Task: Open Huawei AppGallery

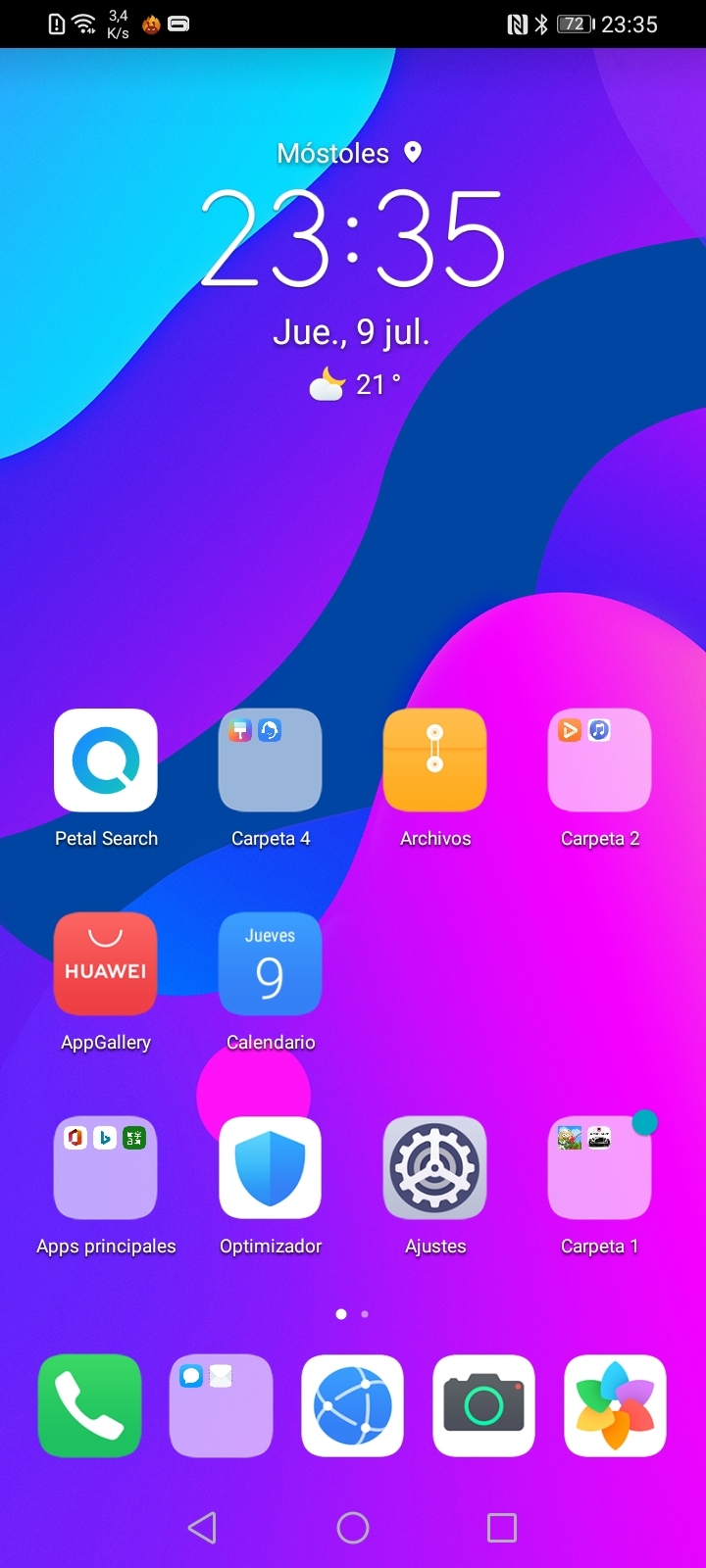Action: coord(106,964)
